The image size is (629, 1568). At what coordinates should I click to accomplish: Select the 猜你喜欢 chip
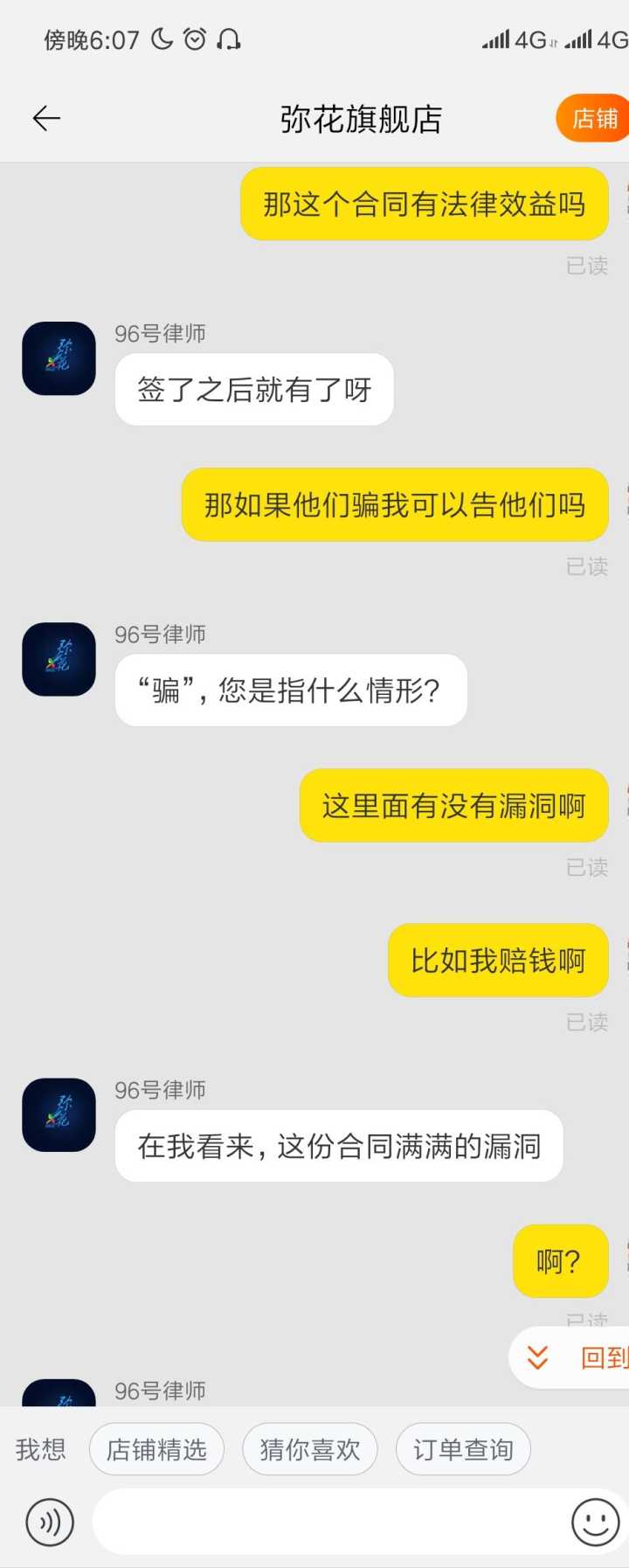coord(310,1450)
